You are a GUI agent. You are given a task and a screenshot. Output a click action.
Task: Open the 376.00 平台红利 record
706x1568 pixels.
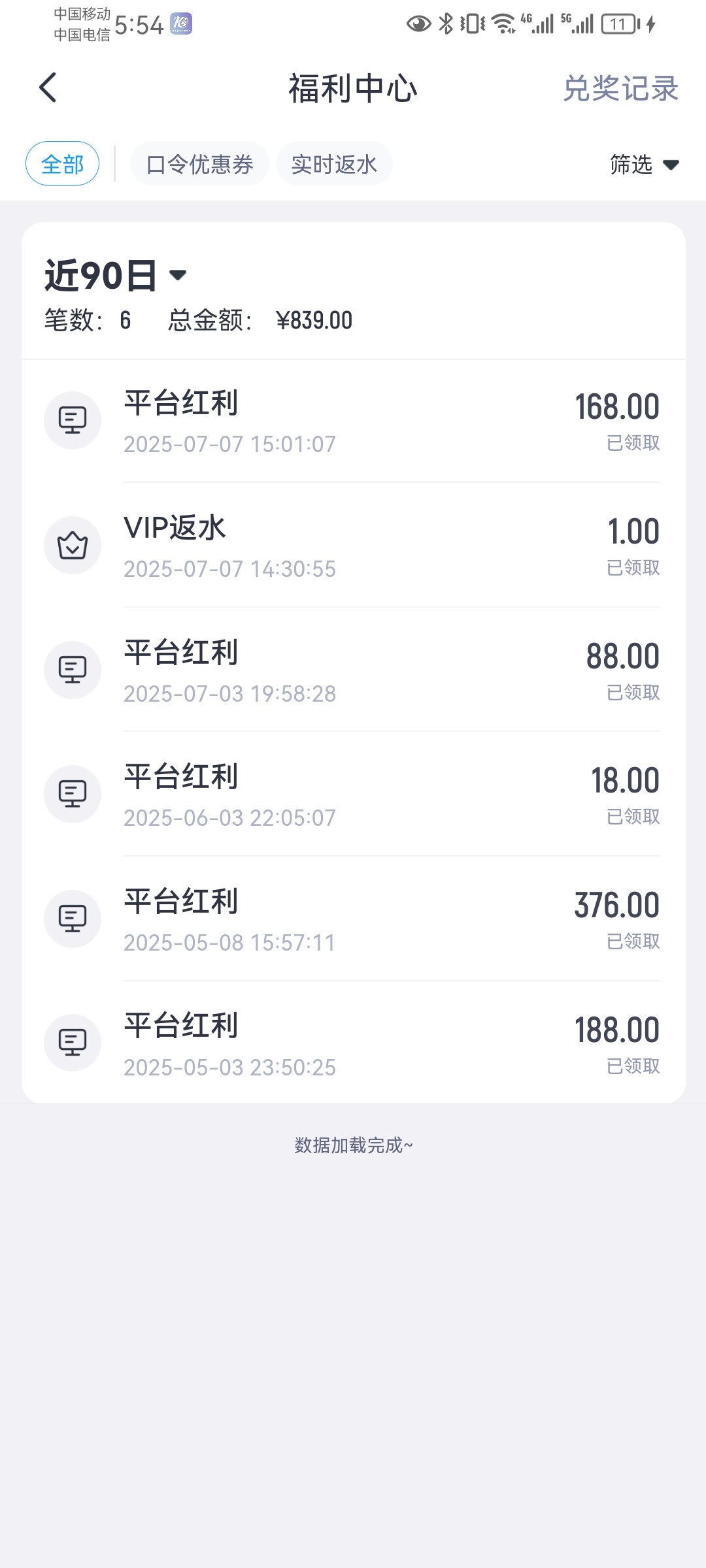(x=353, y=919)
